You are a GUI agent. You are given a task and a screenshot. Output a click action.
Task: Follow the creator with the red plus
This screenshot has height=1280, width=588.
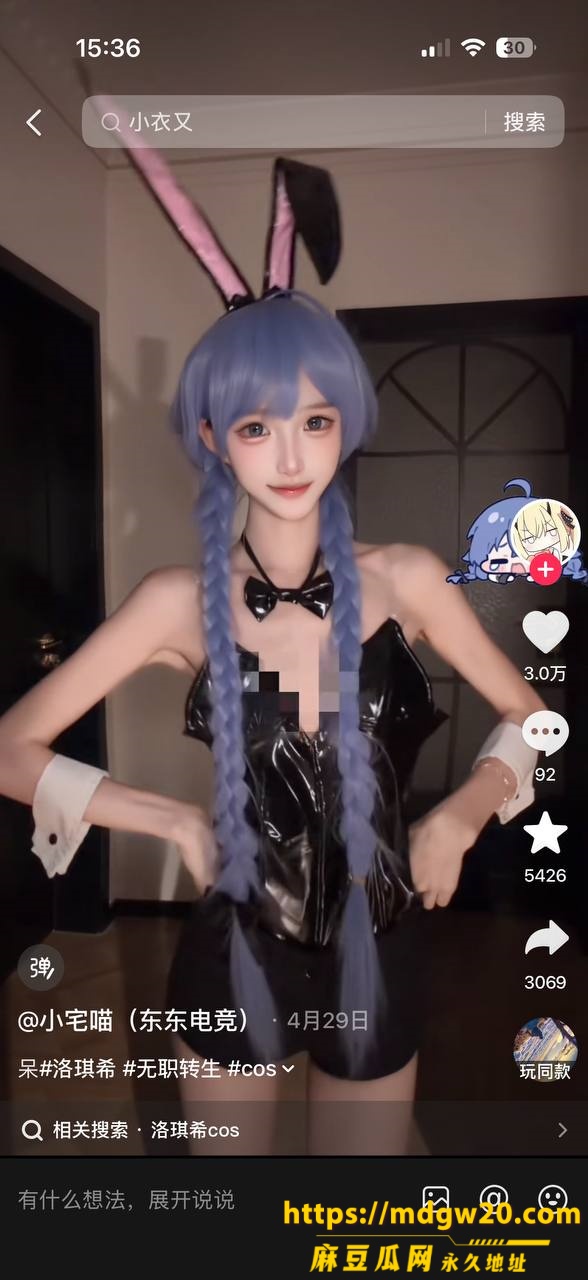545,571
